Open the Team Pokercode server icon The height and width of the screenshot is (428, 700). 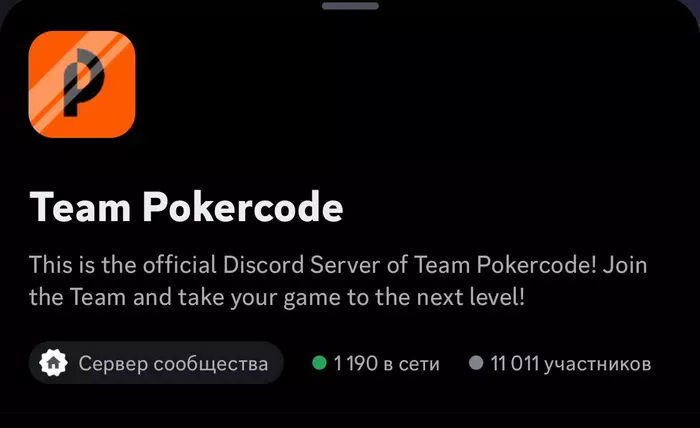pyautogui.click(x=82, y=84)
